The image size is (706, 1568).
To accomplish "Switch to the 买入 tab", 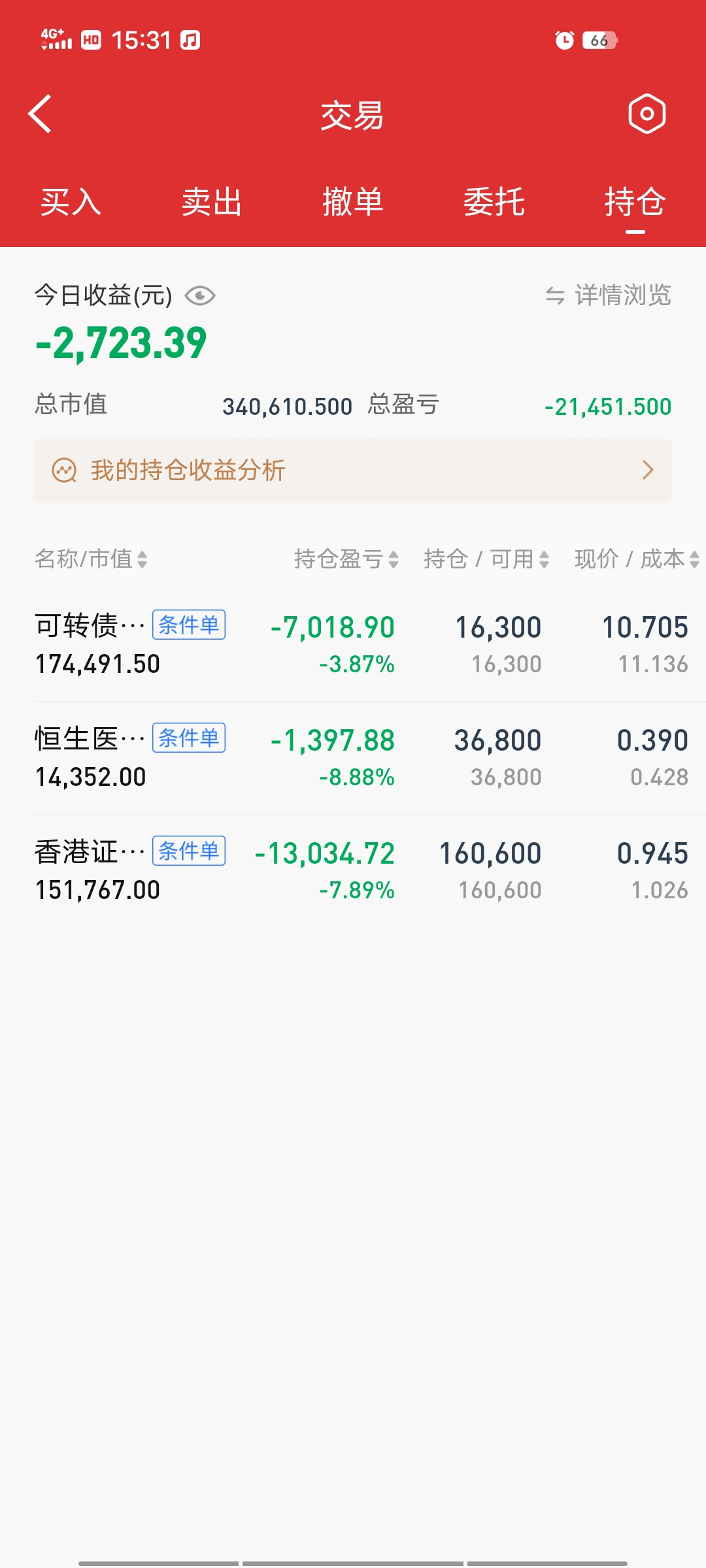I will pos(71,201).
